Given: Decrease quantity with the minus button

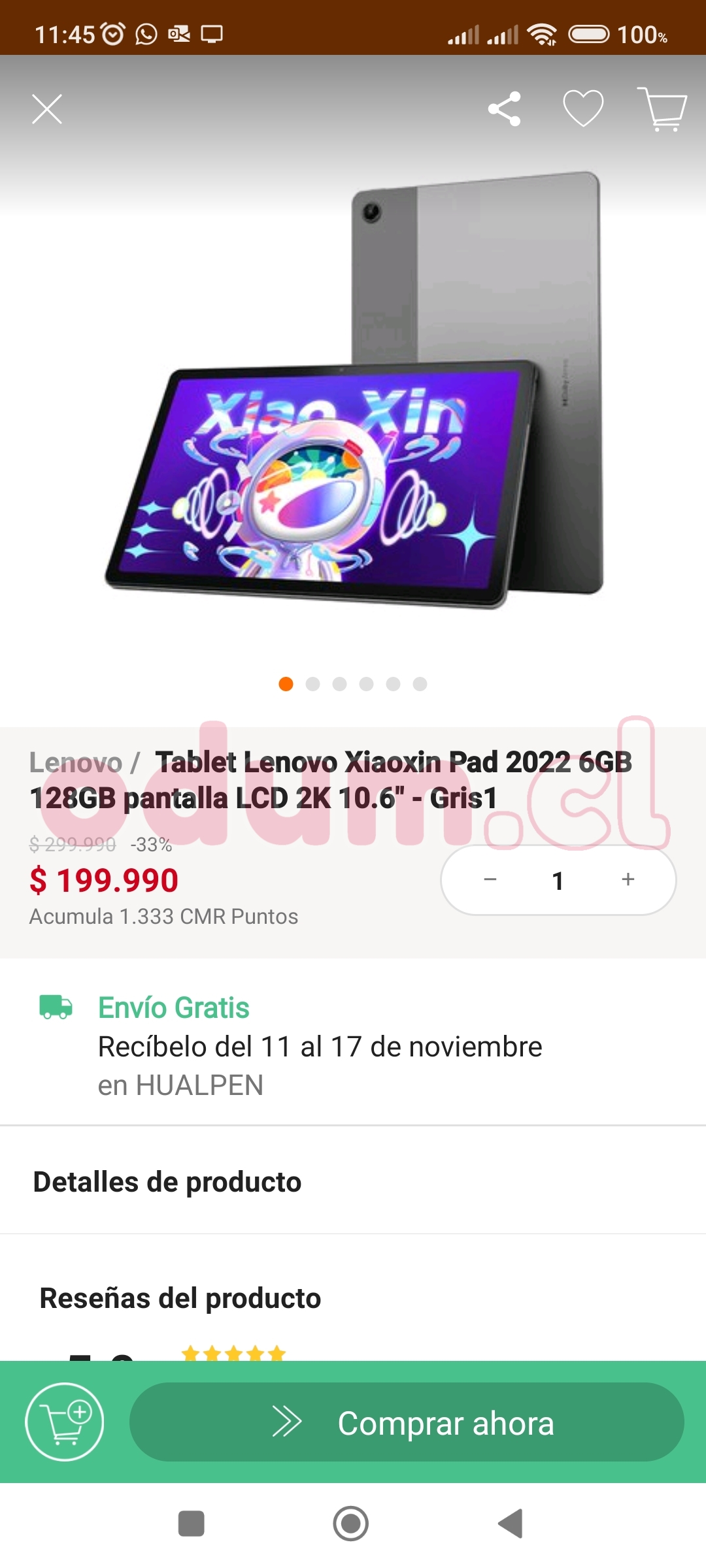Looking at the screenshot, I should [x=490, y=880].
